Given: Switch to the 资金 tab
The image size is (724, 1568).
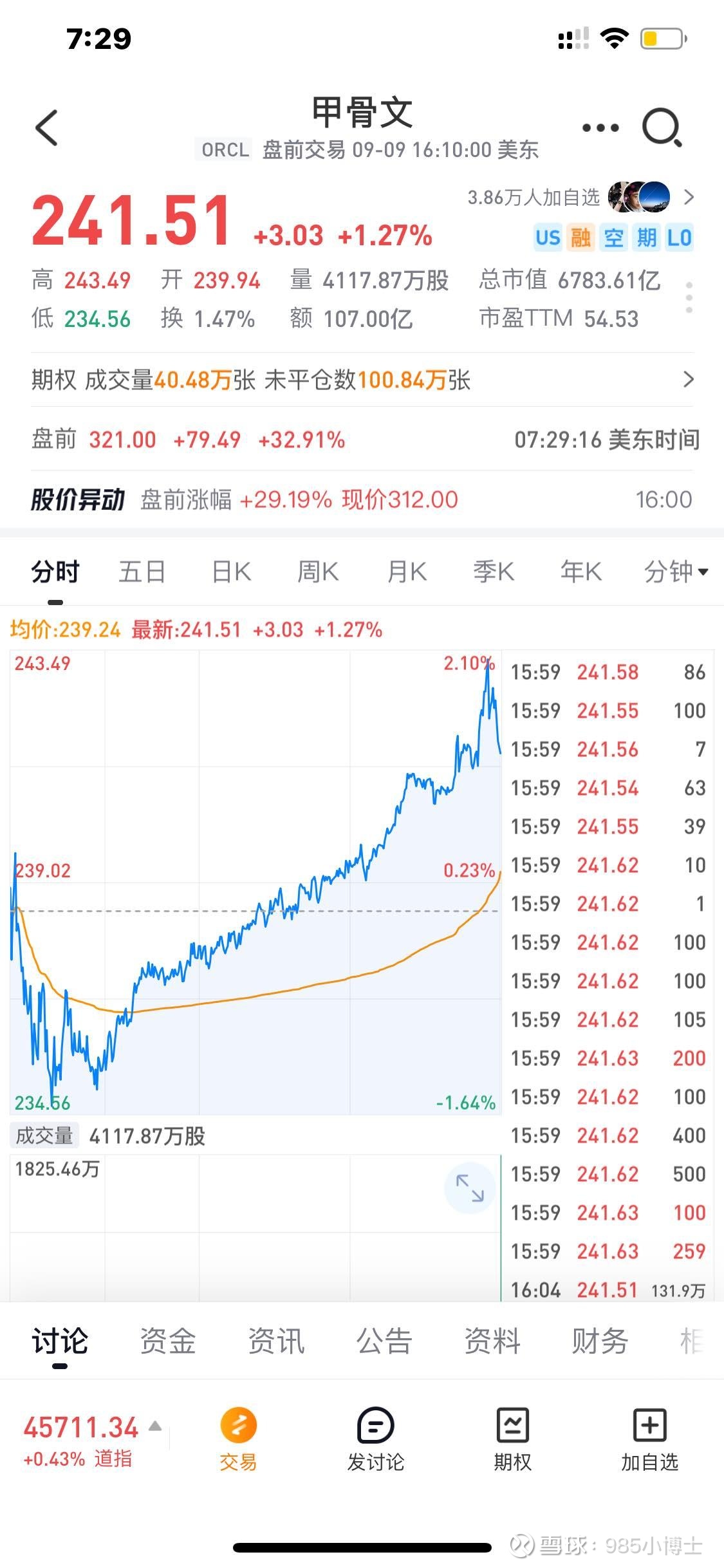Looking at the screenshot, I should 168,1341.
